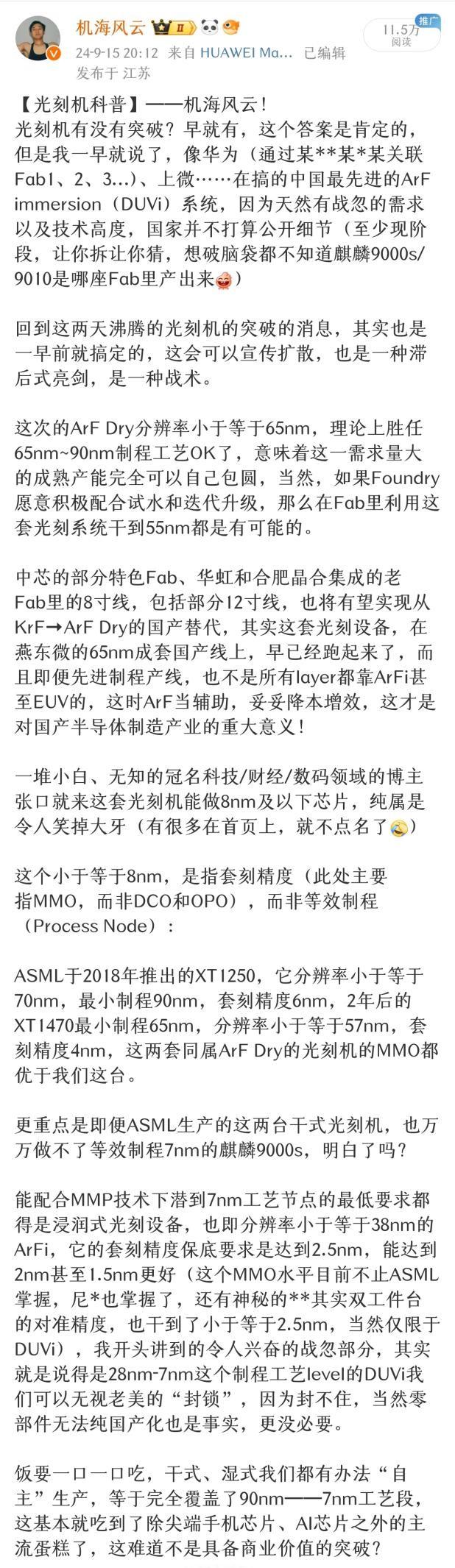Tap the 推广 promote badge
Image resolution: width=455 pixels, height=1568 pixels.
tap(425, 20)
